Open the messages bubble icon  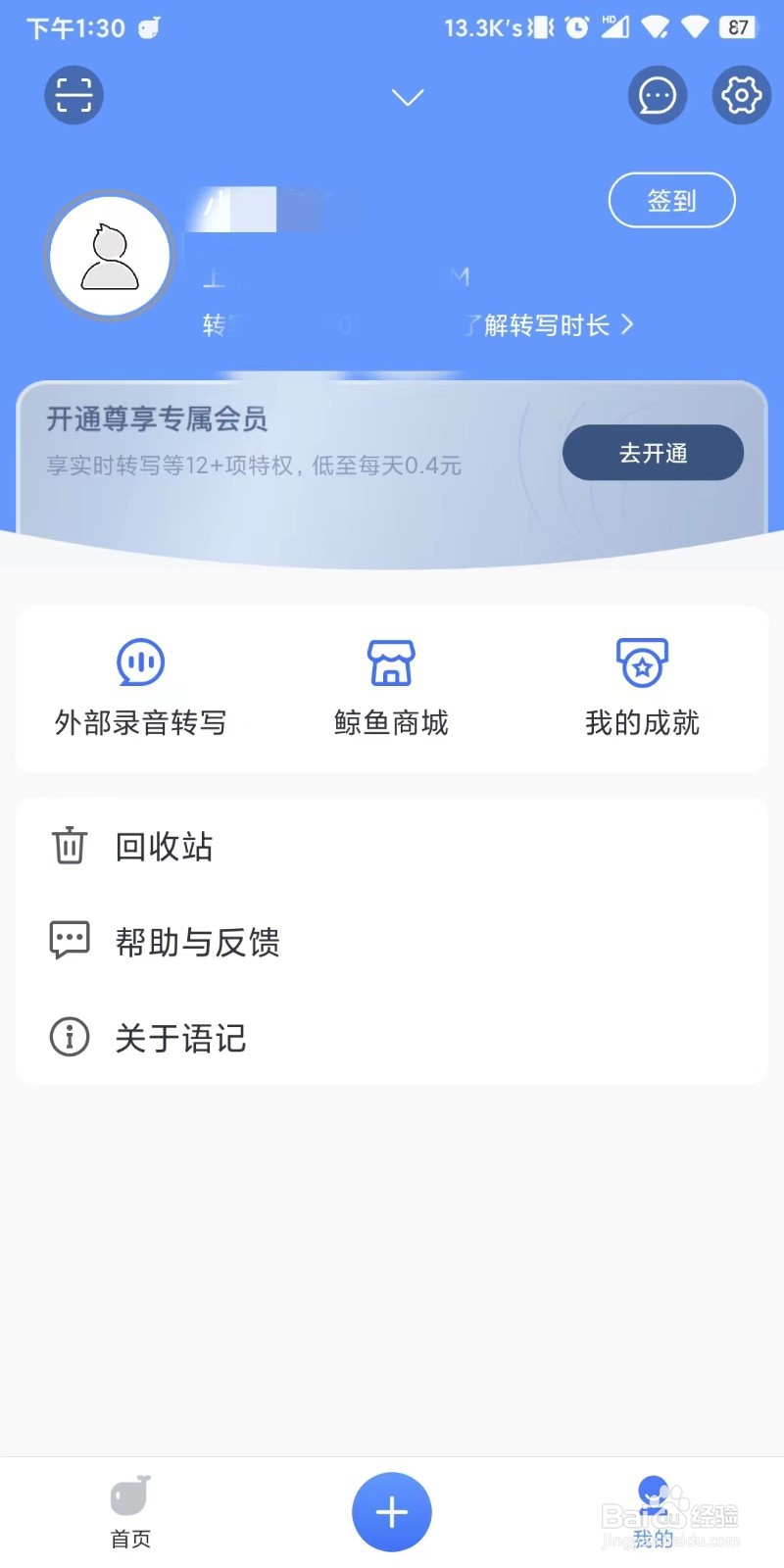657,95
